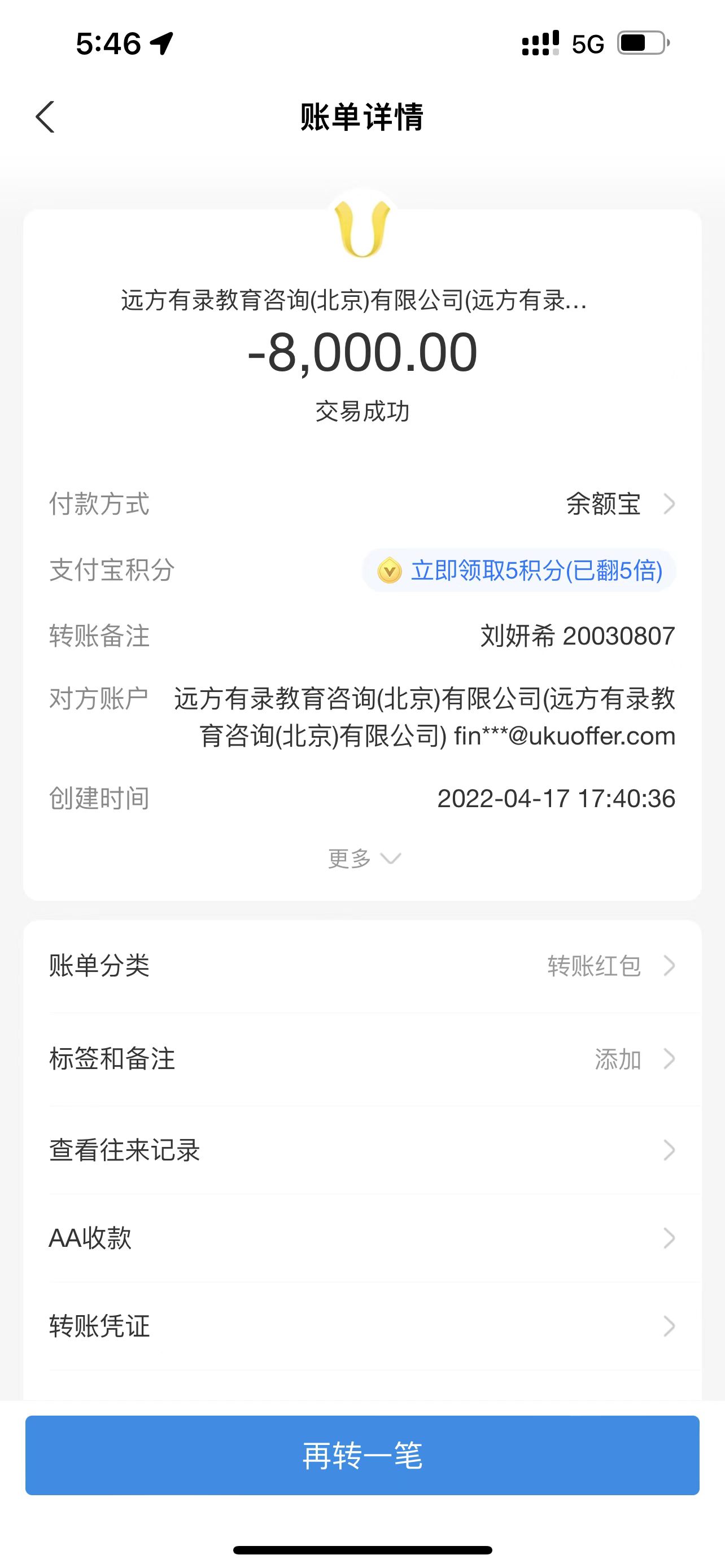The width and height of the screenshot is (725, 1568).
Task: Open the 账单分类 category row
Action: (362, 965)
